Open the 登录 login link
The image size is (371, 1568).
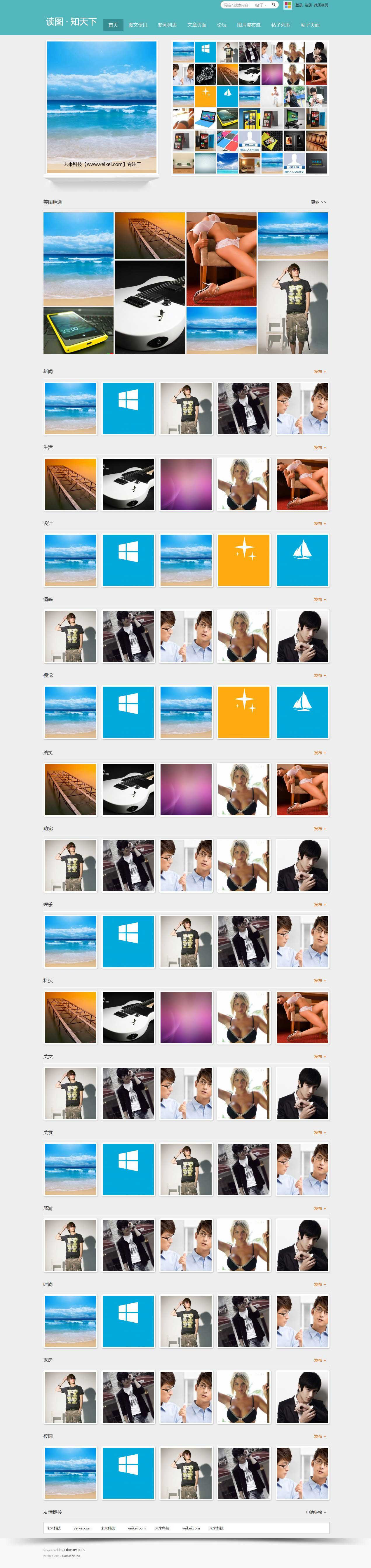click(x=299, y=5)
